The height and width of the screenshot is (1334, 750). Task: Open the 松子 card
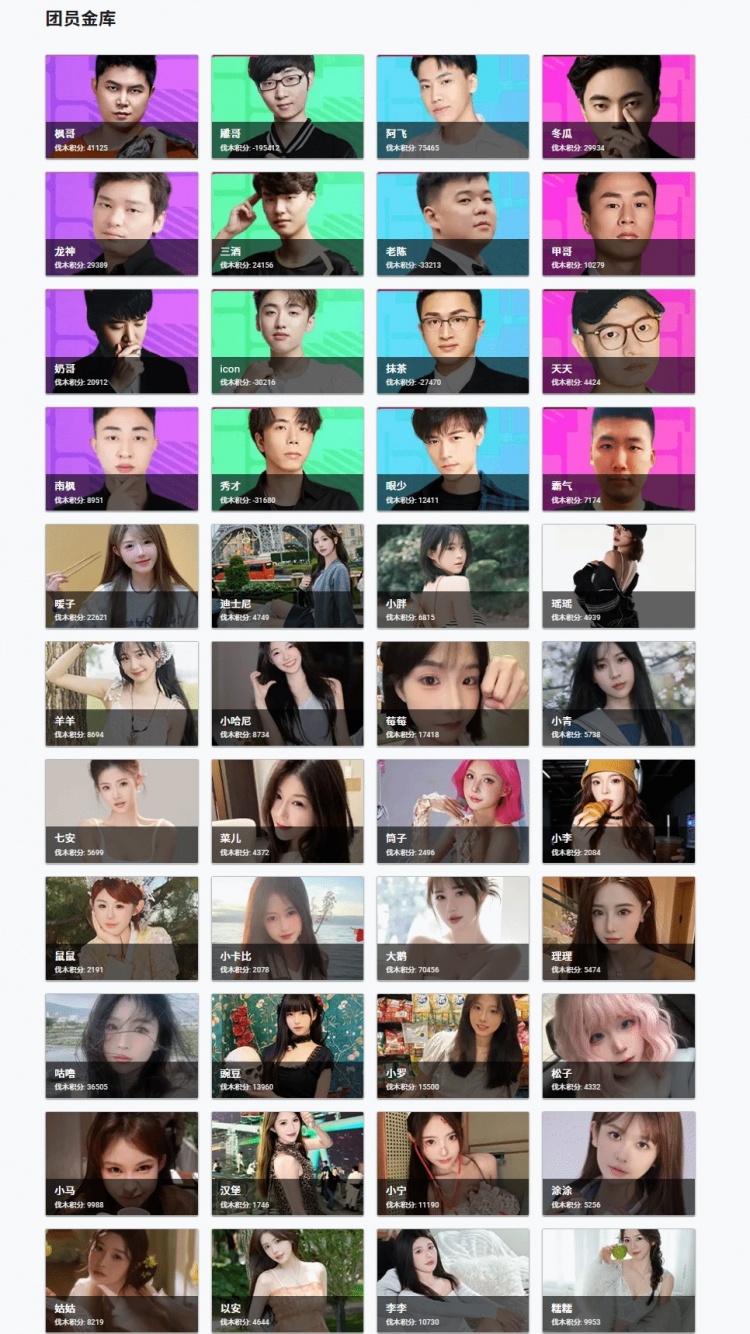tap(618, 1046)
